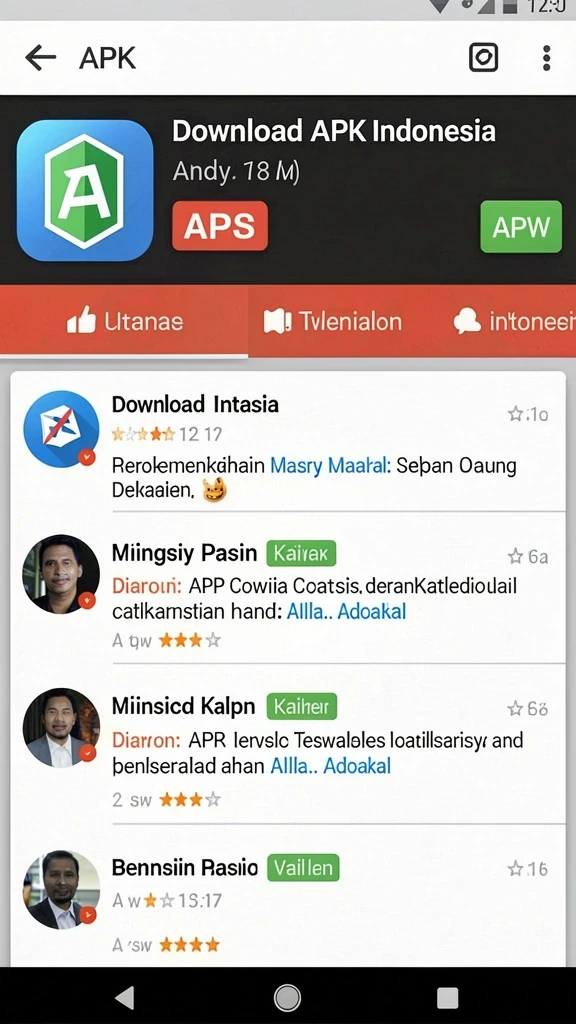
Task: Open the overflow menu
Action: click(547, 58)
